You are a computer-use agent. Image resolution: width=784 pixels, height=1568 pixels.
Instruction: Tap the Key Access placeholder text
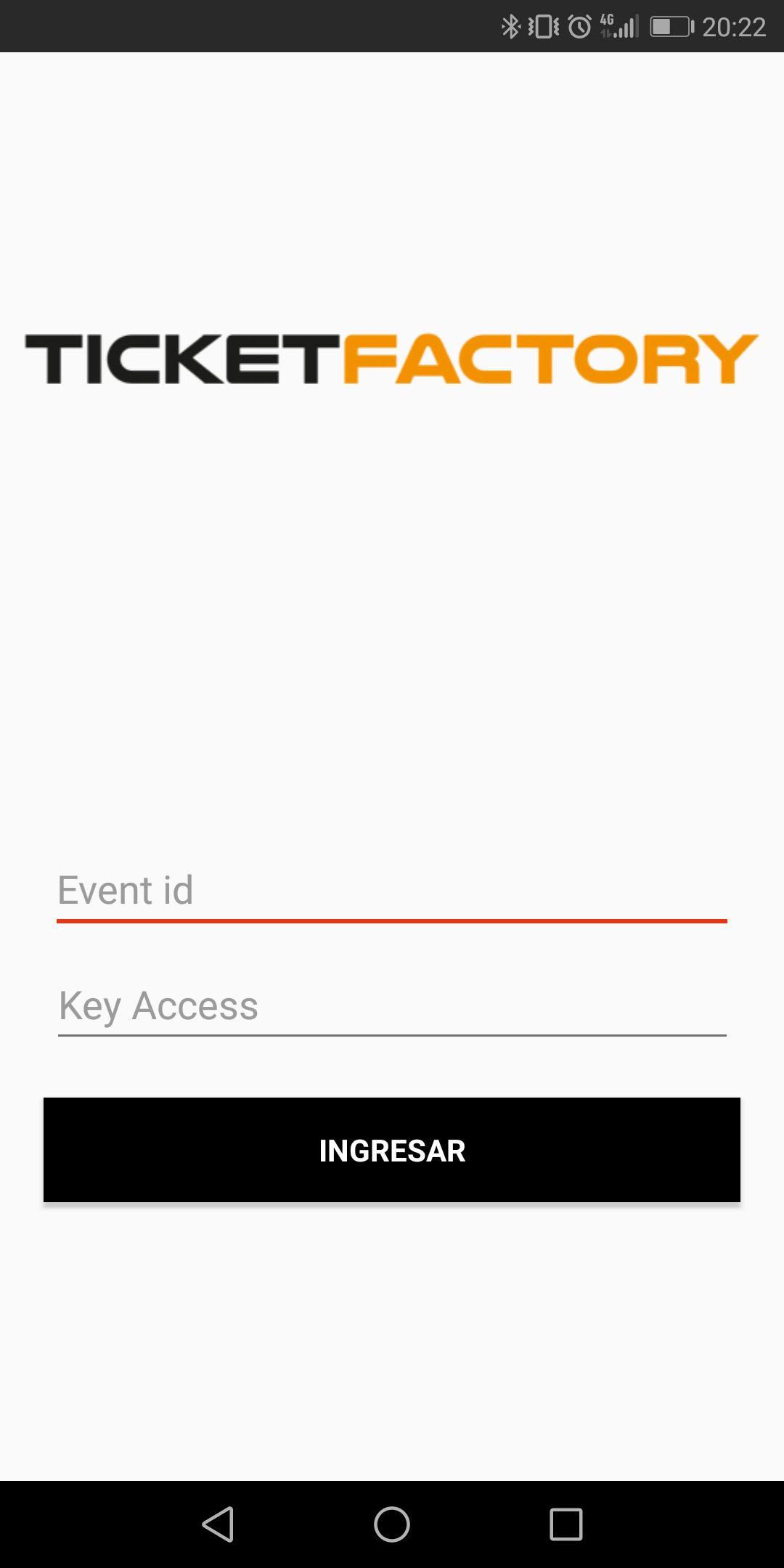coord(158,1004)
